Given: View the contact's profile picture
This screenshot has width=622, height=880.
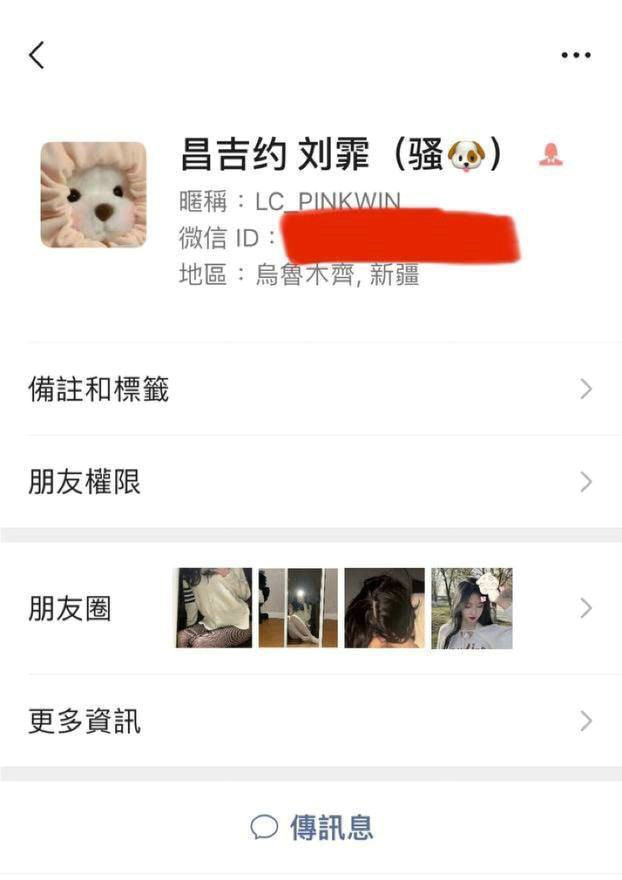Looking at the screenshot, I should pyautogui.click(x=93, y=195).
